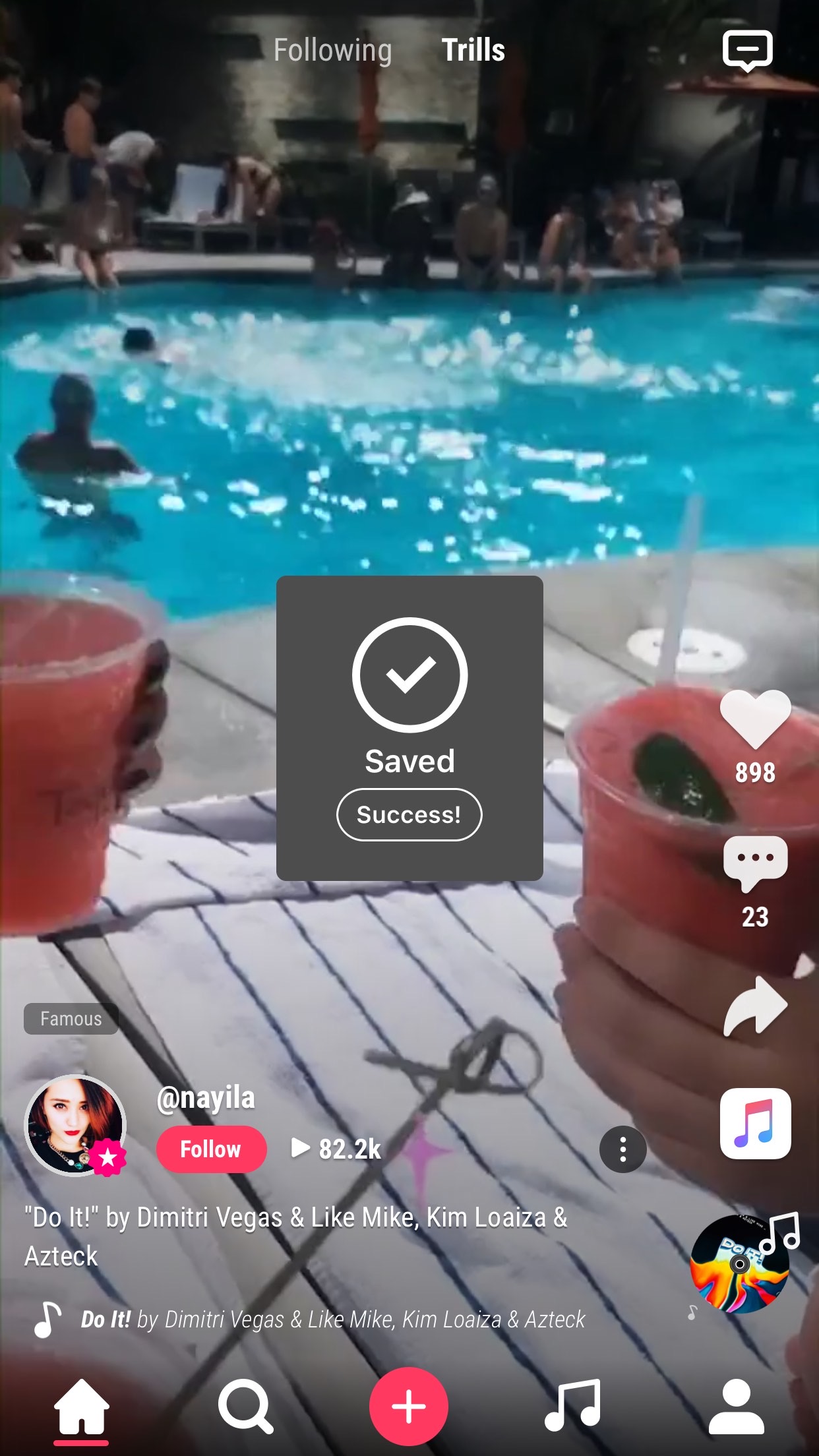Open @nayila username link
Screen dimensions: 819x1456
[206, 1098]
